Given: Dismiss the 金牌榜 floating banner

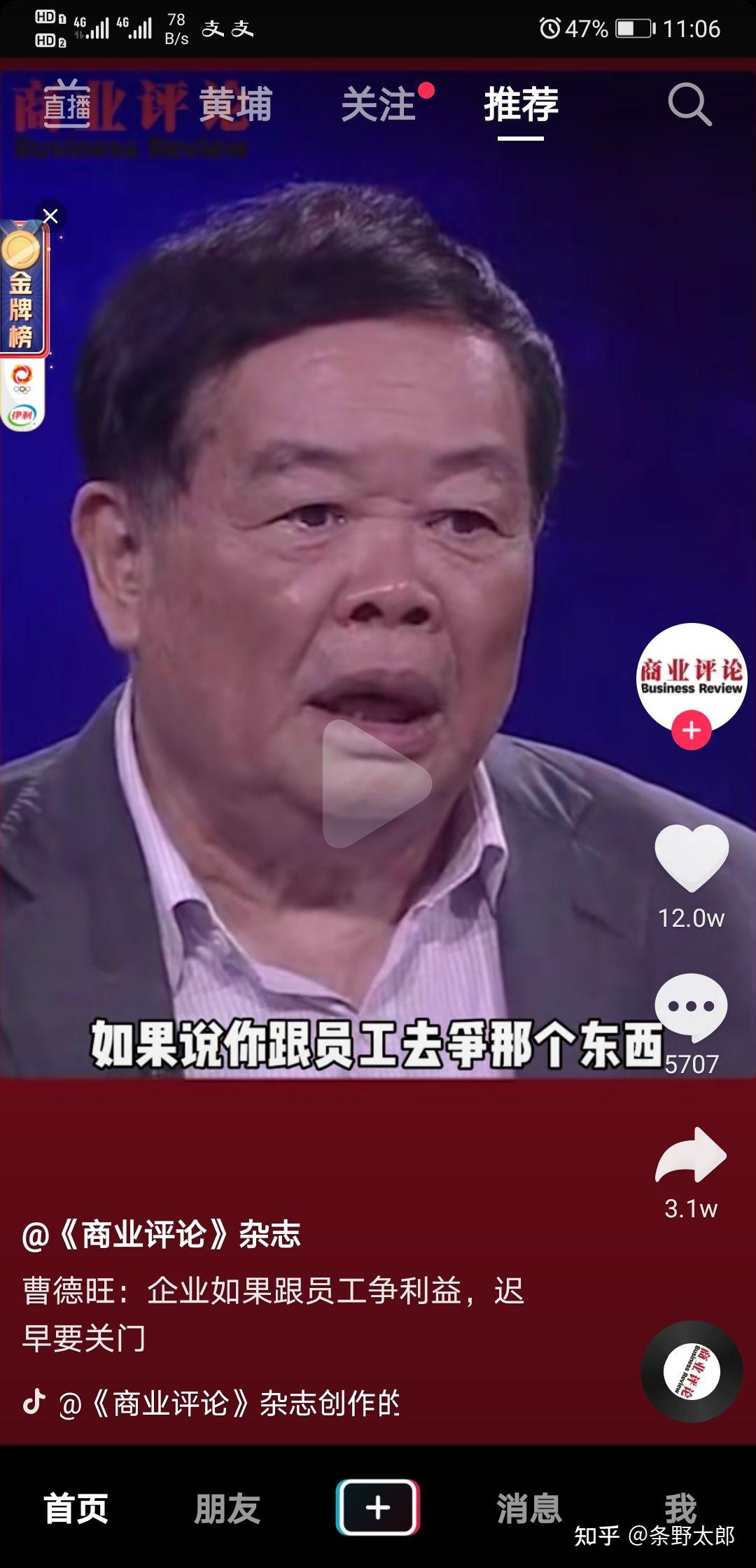Looking at the screenshot, I should tap(50, 216).
